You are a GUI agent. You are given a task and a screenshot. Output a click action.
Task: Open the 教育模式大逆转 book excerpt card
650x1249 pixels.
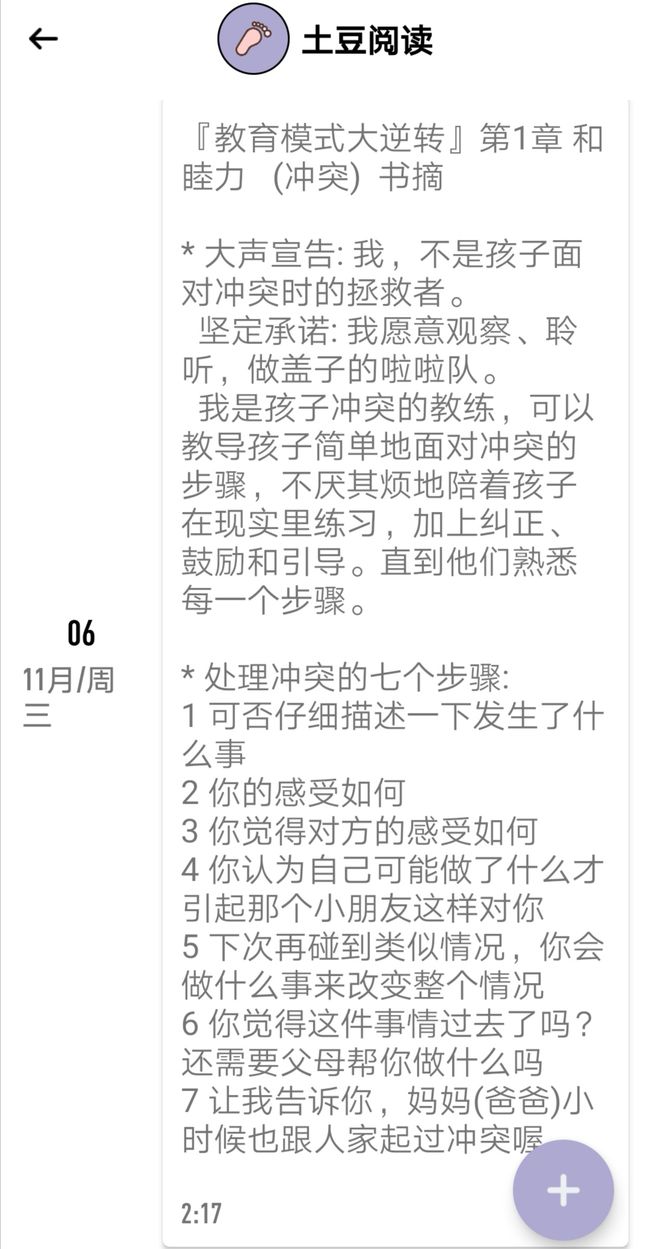tap(396, 672)
